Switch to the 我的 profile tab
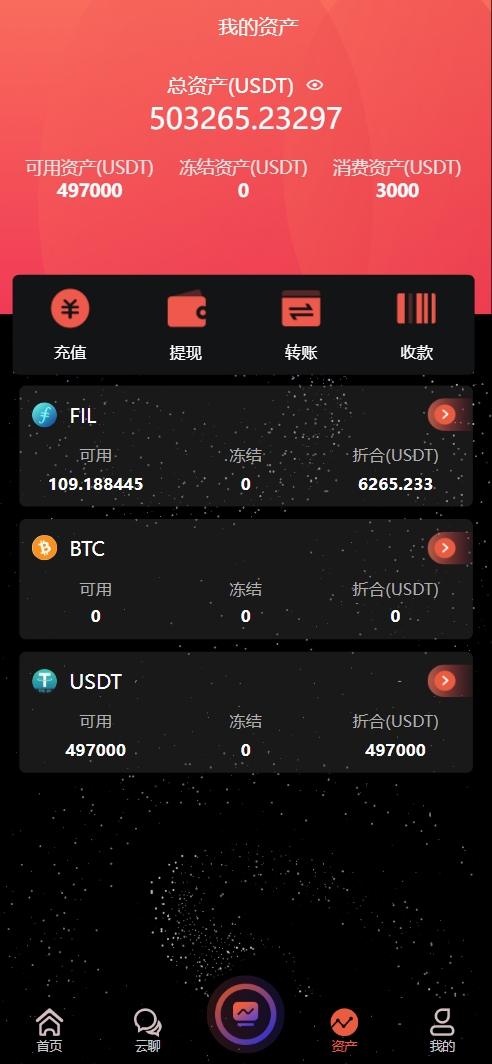Screen dimensions: 492x1064 point(442,1030)
